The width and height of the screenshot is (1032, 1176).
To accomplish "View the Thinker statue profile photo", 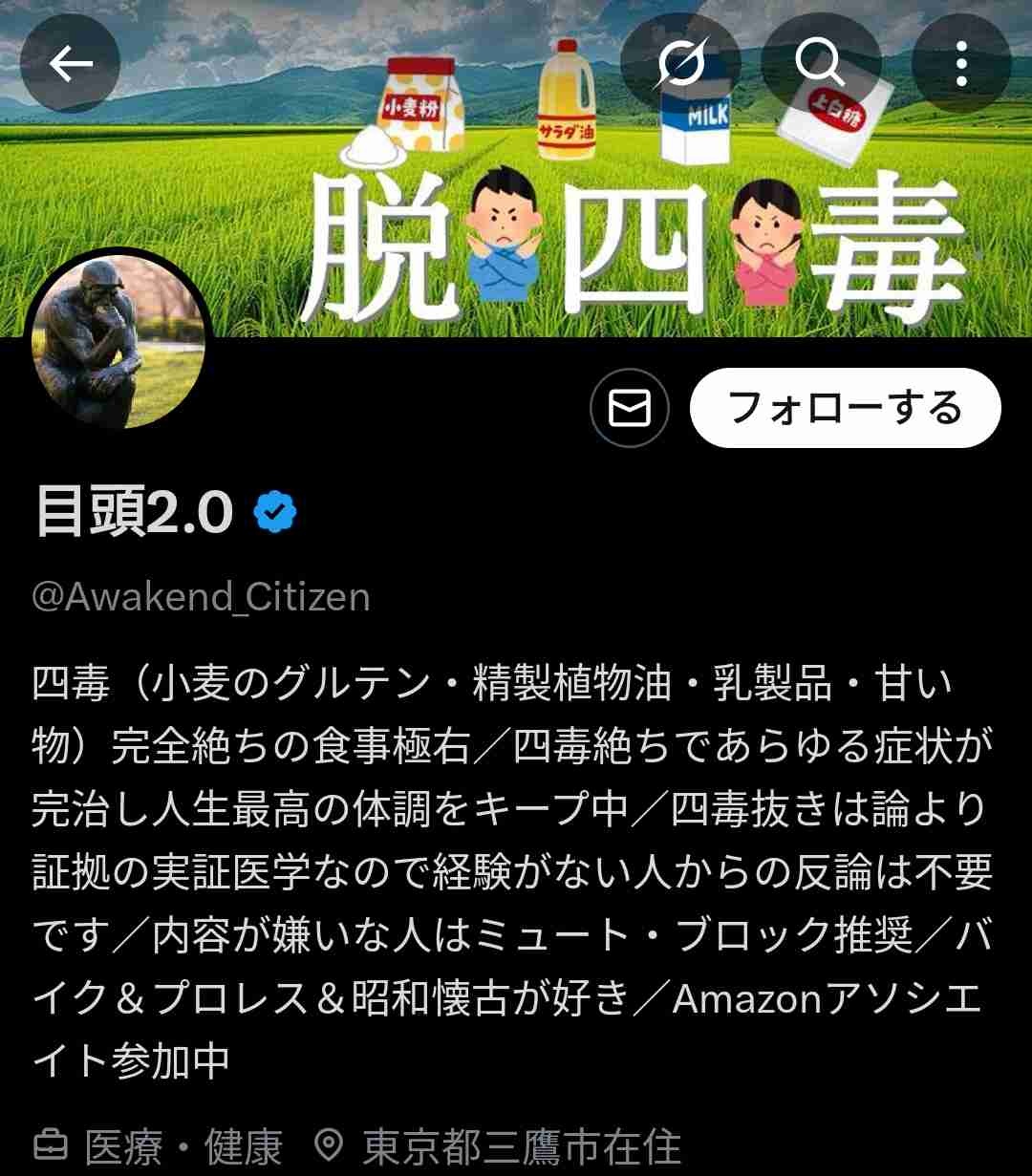I will [x=118, y=342].
